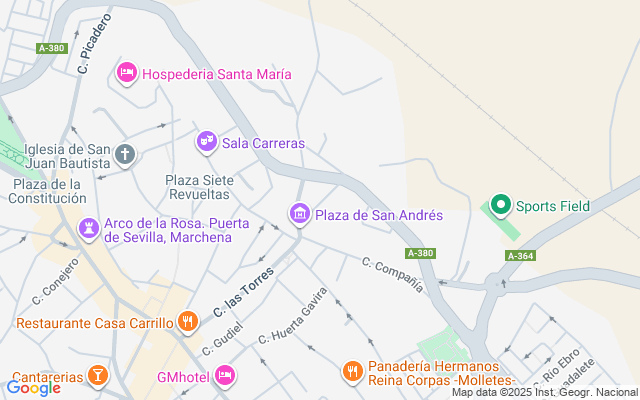Tap the Iglesia de San Juan Bautista marker
The height and width of the screenshot is (400, 640).
click(x=125, y=154)
